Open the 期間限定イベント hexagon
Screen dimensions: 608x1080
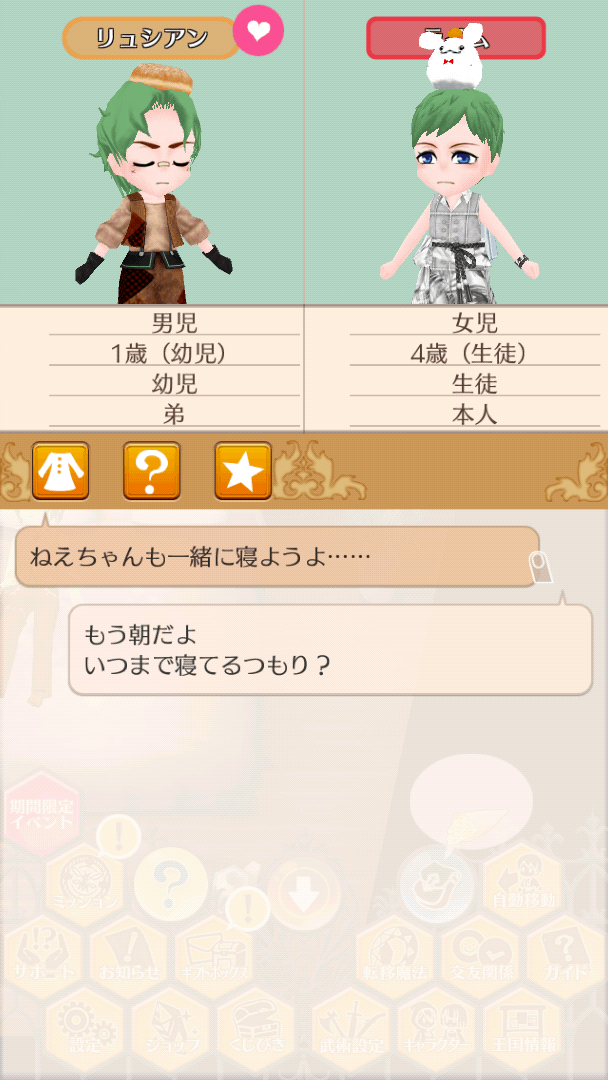(x=40, y=812)
